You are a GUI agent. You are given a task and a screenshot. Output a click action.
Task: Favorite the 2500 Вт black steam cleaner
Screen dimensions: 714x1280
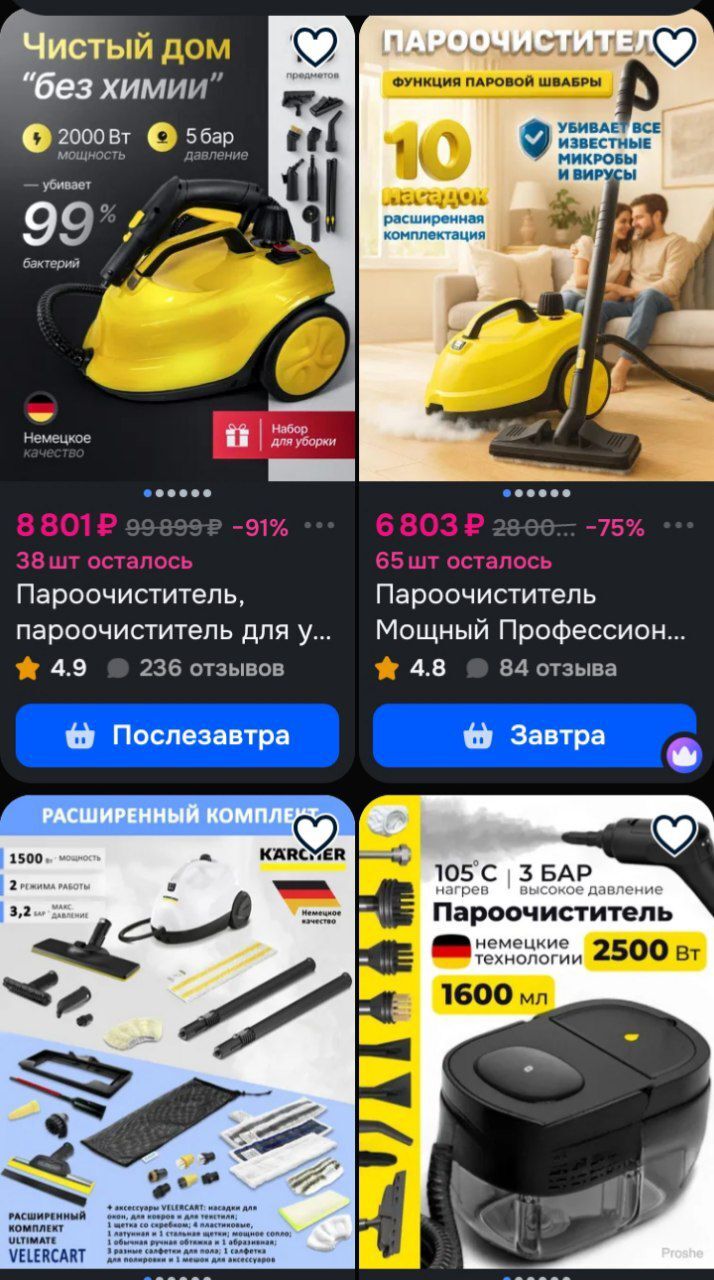[673, 833]
